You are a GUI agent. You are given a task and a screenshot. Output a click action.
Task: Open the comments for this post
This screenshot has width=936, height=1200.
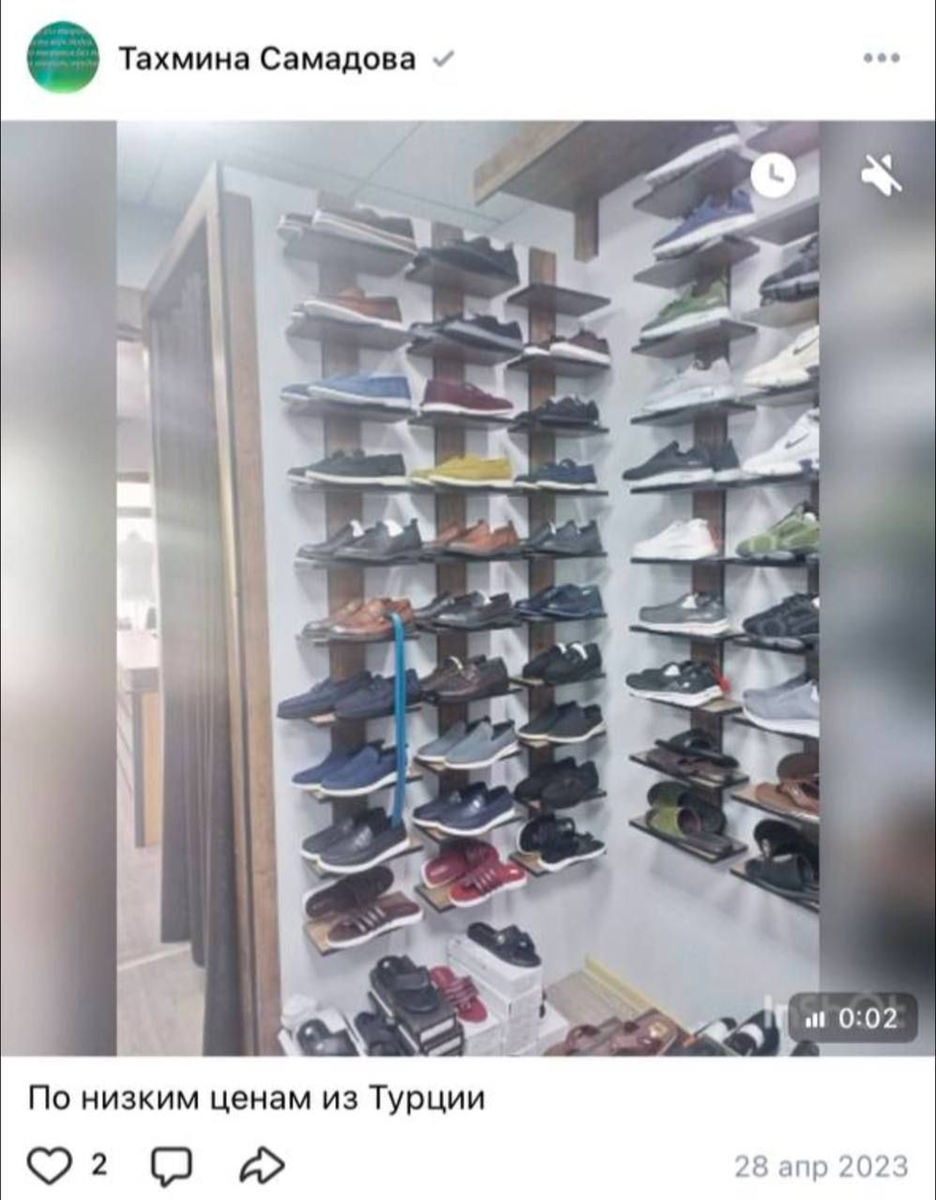[171, 1165]
